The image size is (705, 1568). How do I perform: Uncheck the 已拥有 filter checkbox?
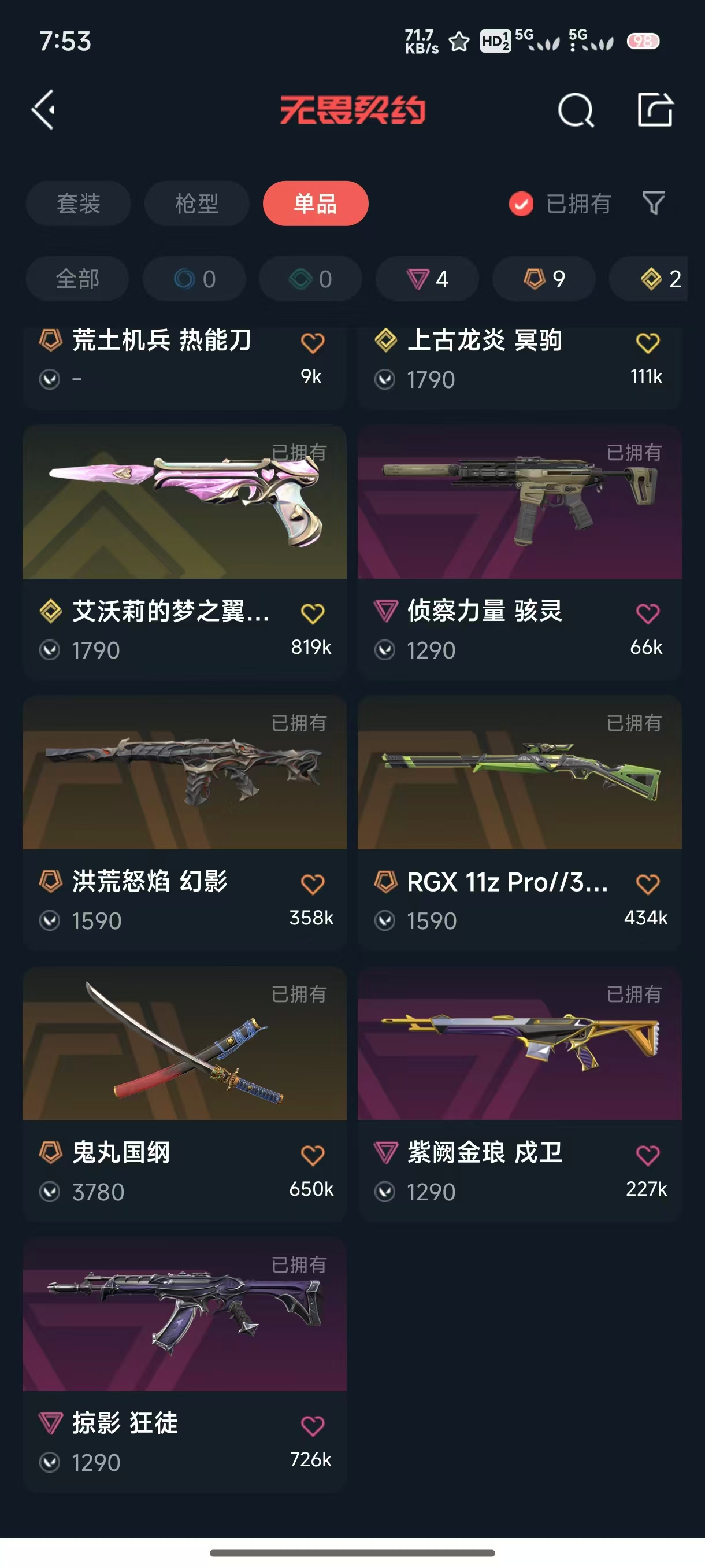click(521, 204)
